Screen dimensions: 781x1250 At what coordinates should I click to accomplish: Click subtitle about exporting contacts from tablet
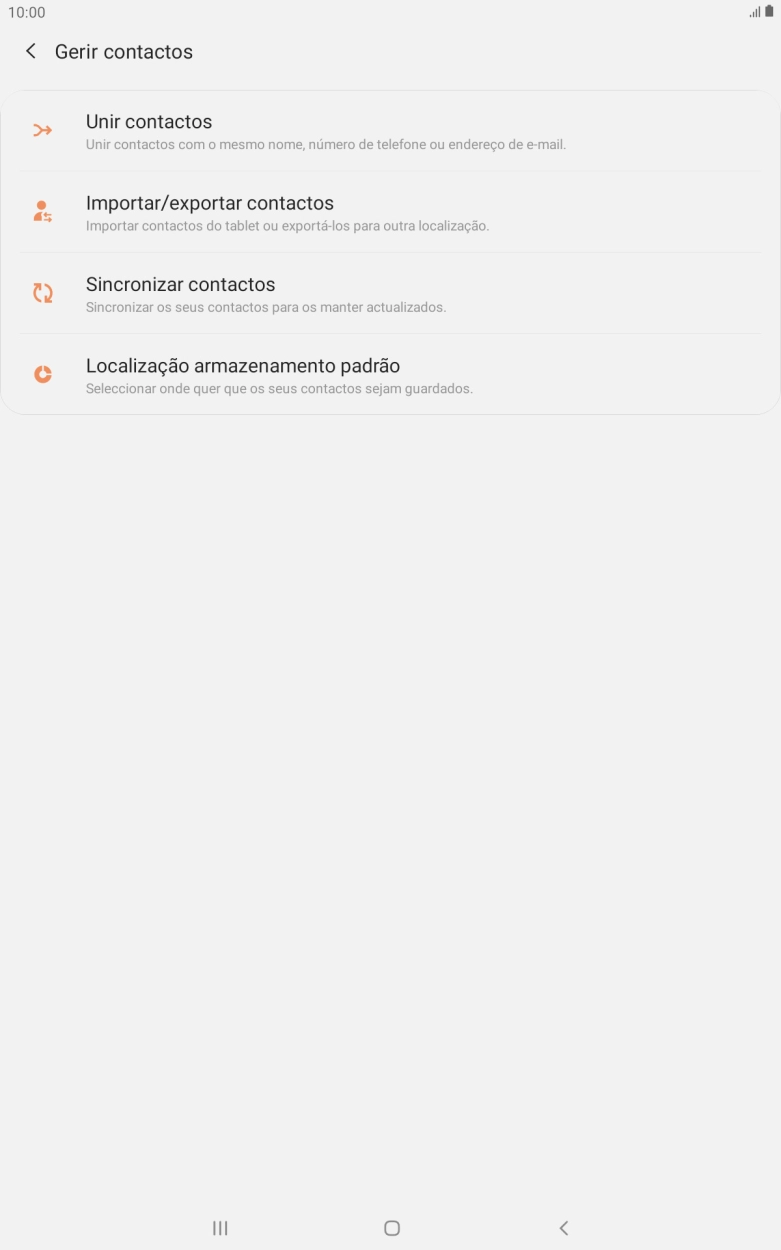point(290,225)
